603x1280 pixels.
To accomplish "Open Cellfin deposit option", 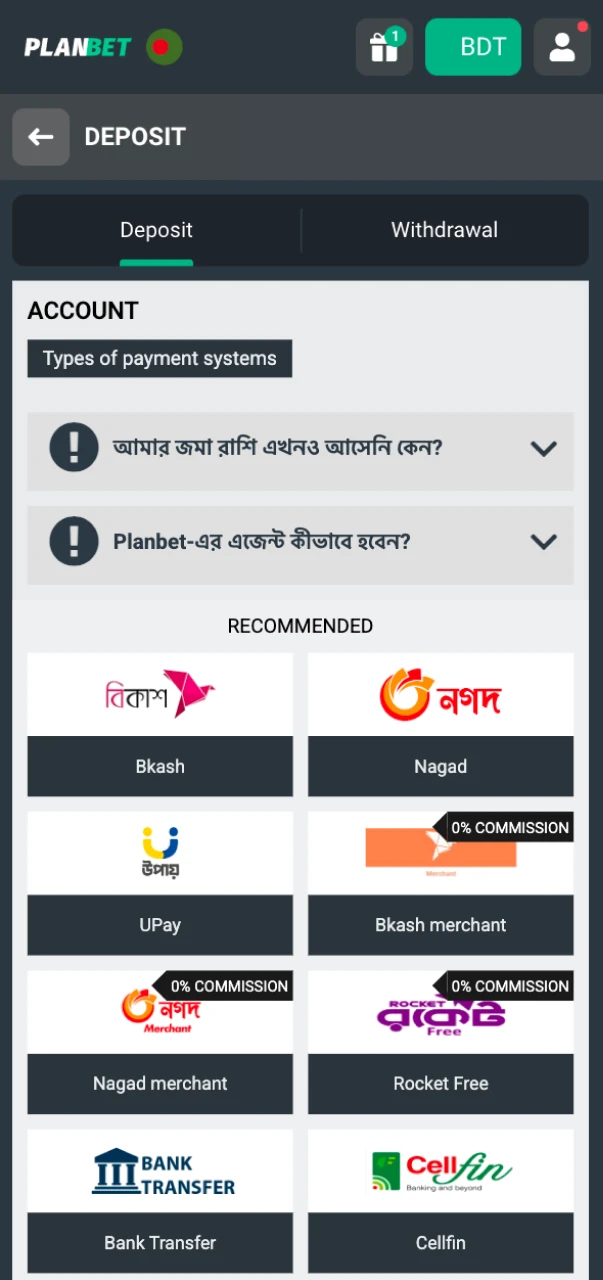I will [x=440, y=1200].
